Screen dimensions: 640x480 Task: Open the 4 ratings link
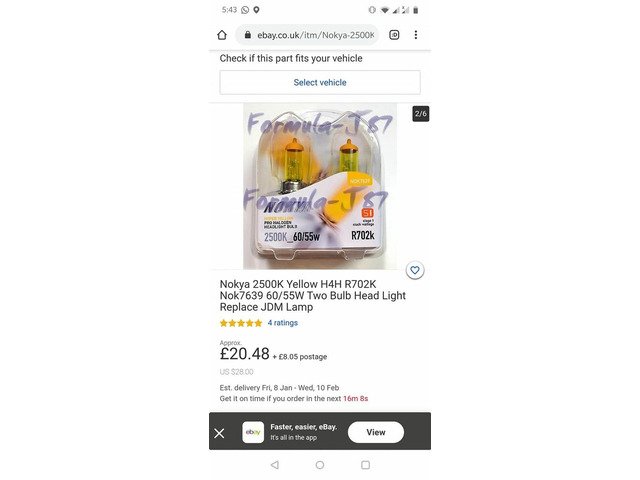[x=282, y=323]
